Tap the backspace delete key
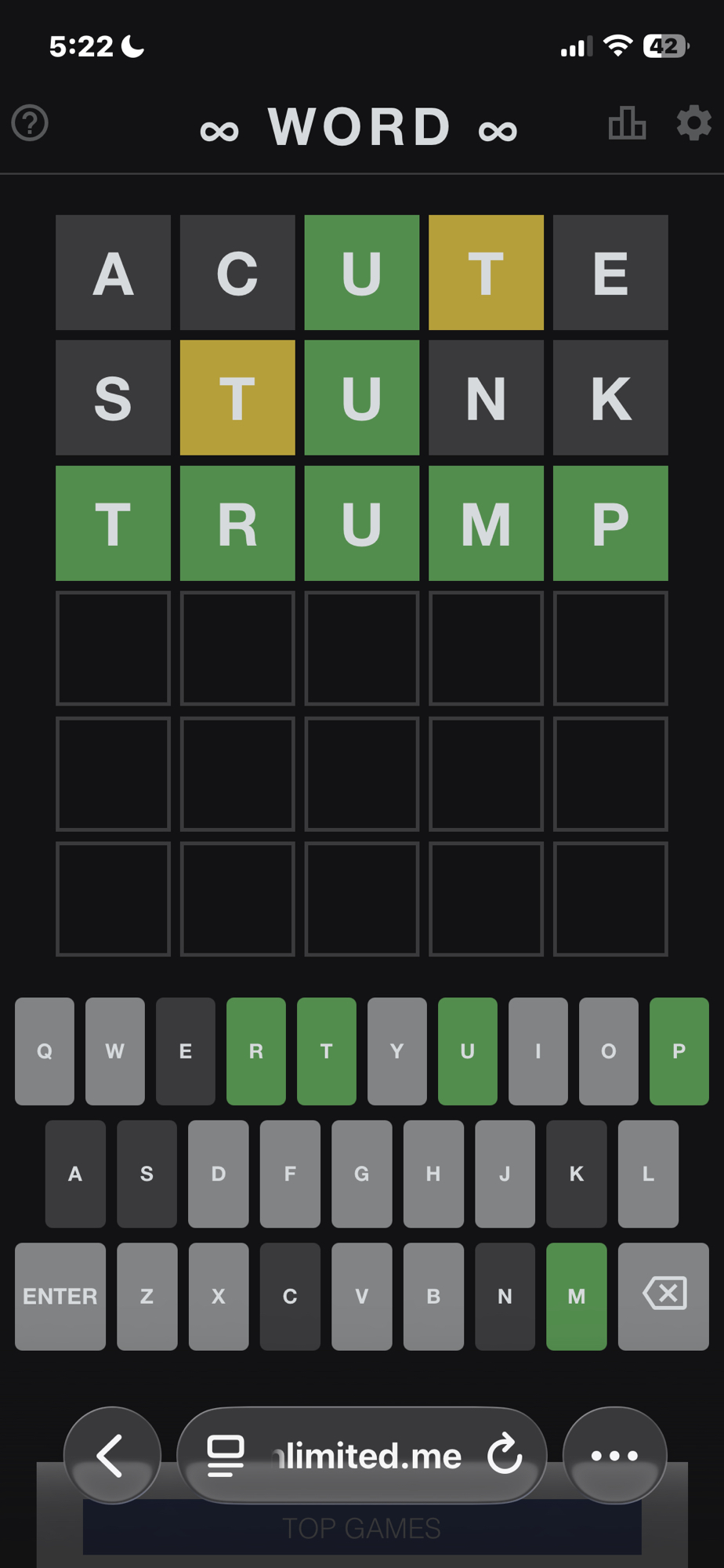The image size is (724, 1568). pos(664,1296)
